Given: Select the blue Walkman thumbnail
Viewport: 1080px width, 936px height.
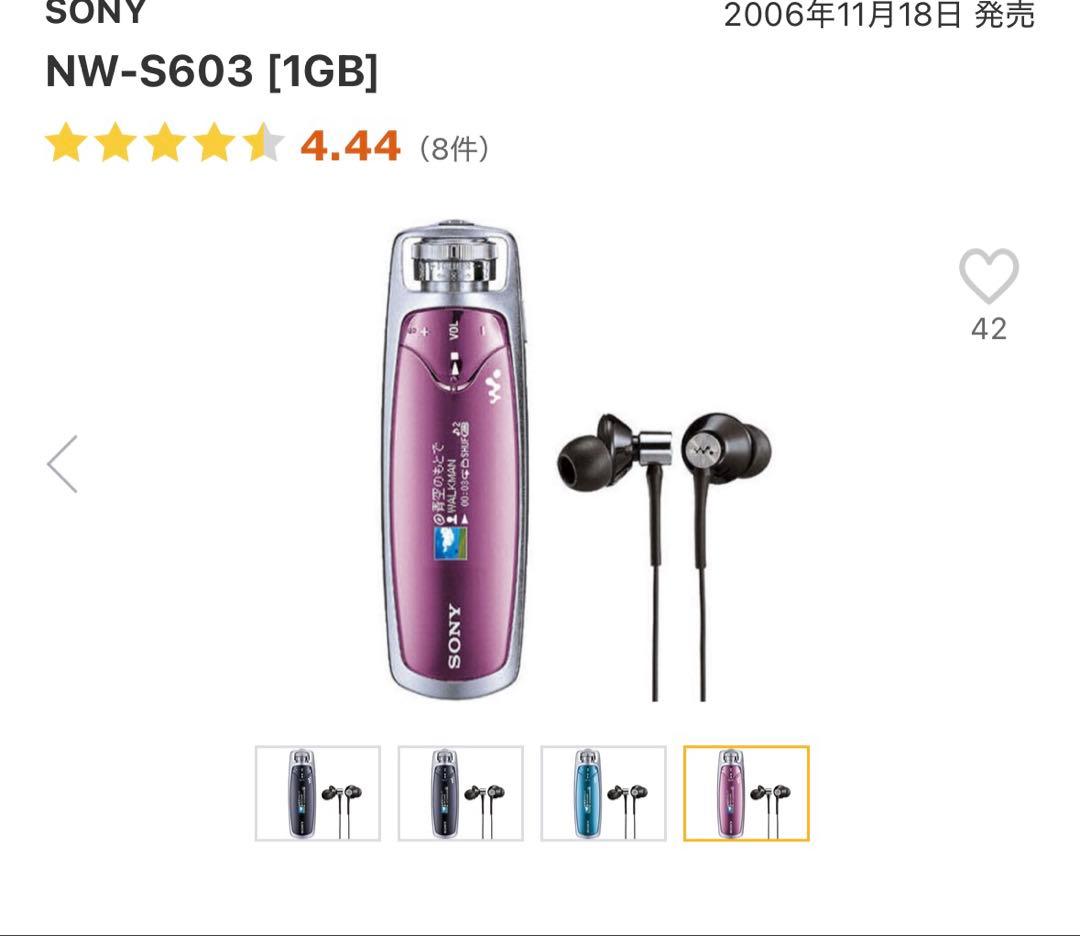Looking at the screenshot, I should pyautogui.click(x=603, y=793).
